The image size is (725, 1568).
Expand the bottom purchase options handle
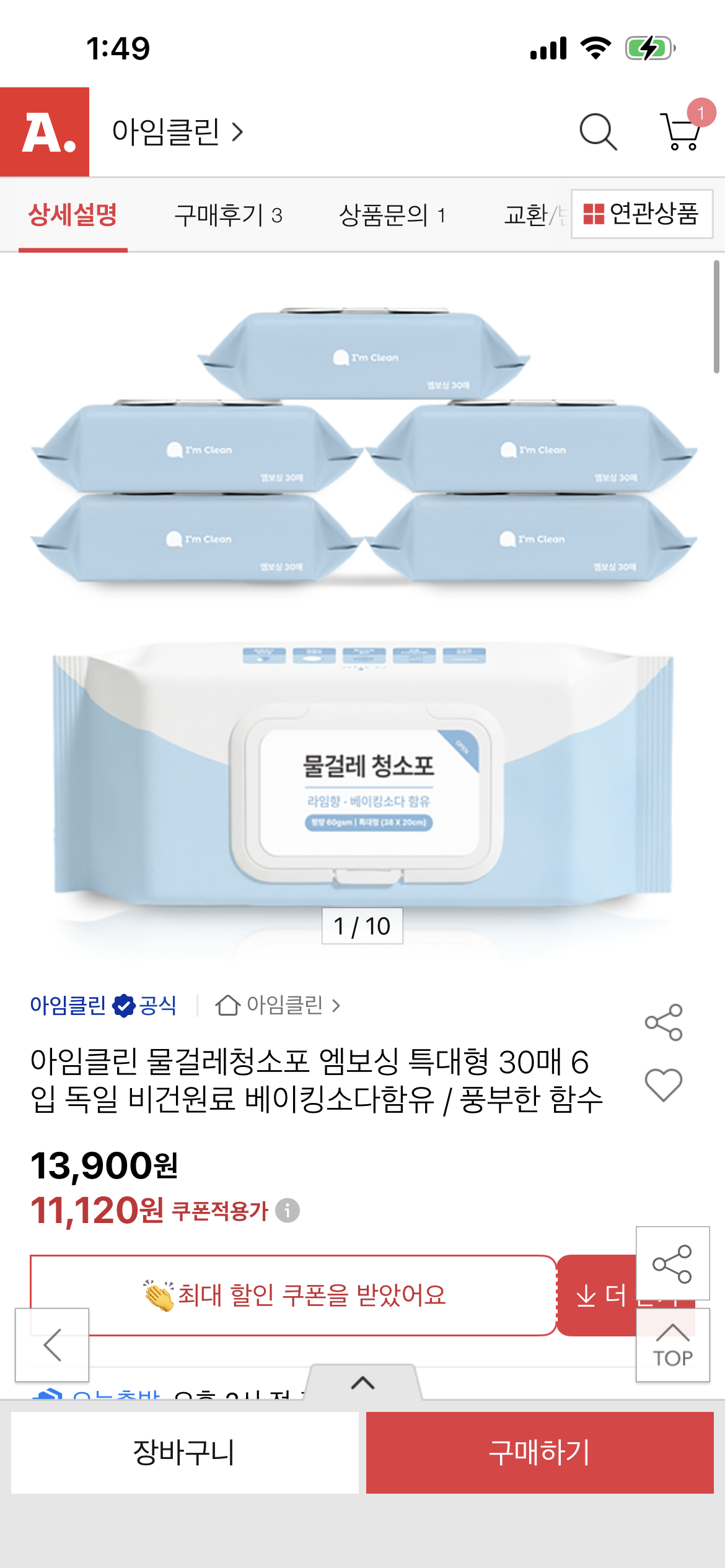(363, 1383)
